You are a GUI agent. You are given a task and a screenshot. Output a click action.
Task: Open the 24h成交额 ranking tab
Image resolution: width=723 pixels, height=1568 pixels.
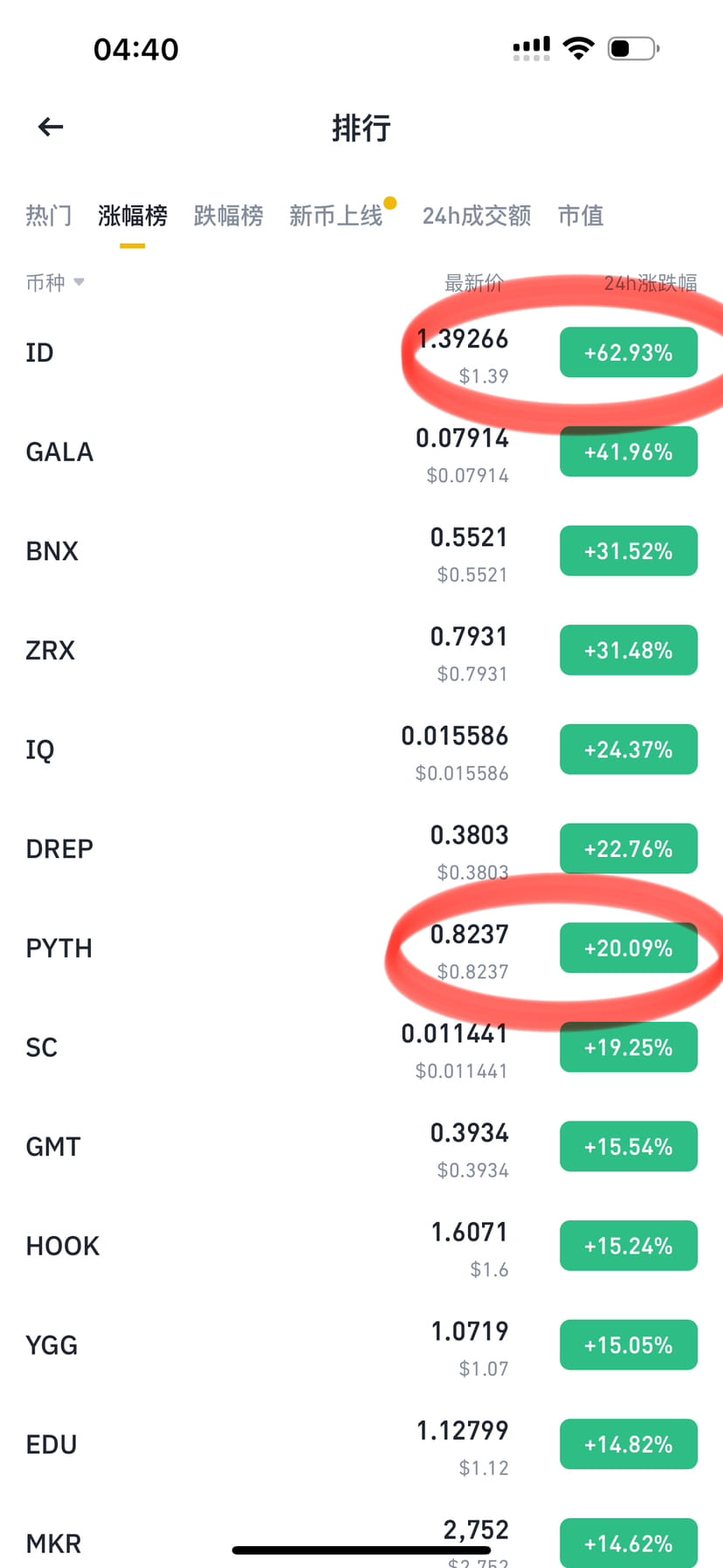coord(476,217)
